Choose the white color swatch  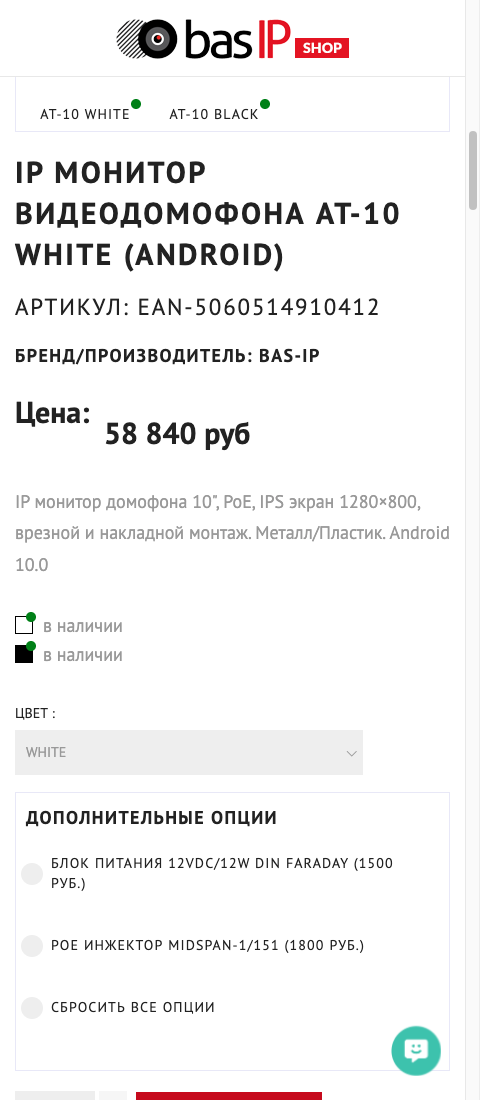(24, 625)
